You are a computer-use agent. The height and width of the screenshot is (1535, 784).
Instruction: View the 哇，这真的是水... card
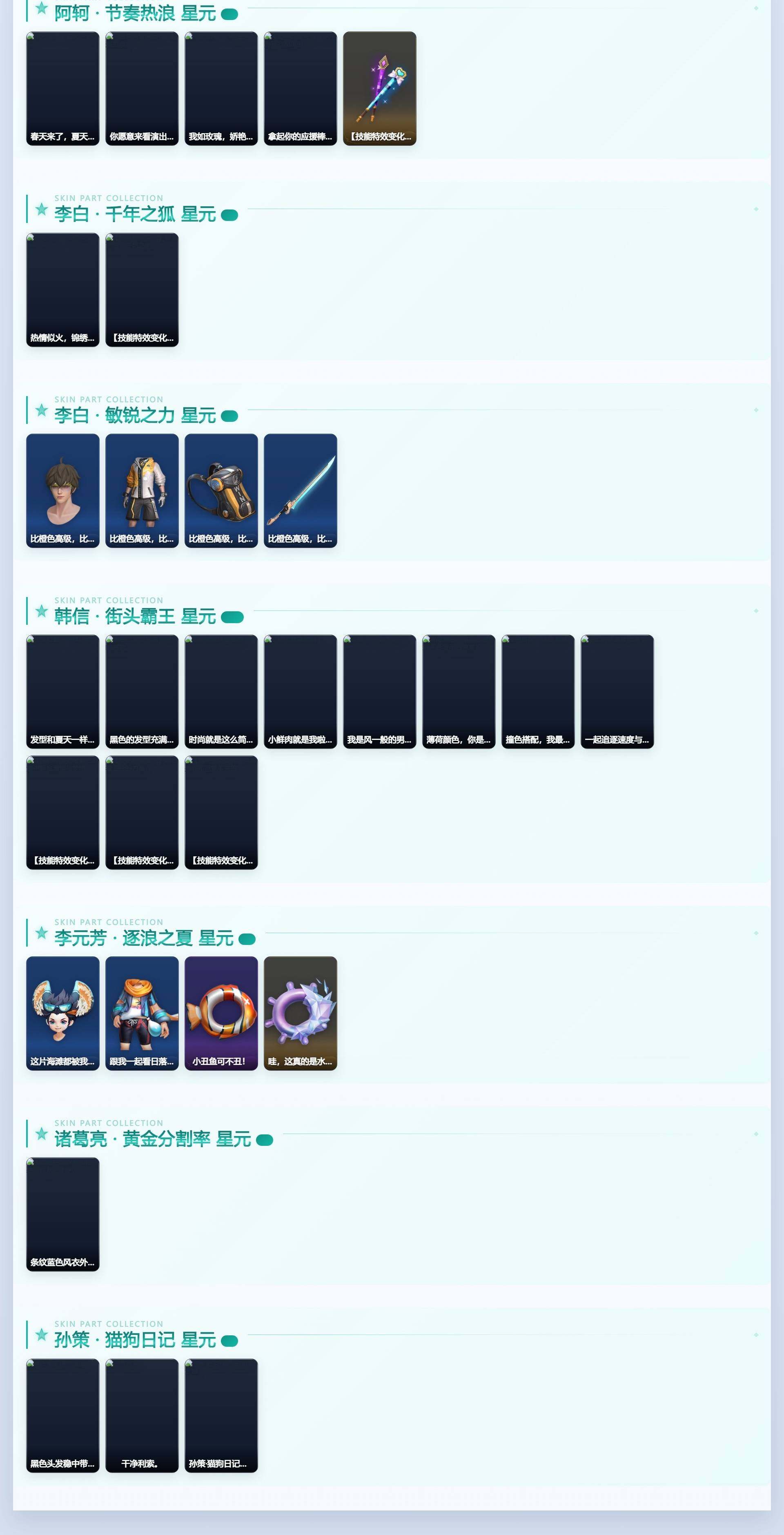click(300, 1013)
